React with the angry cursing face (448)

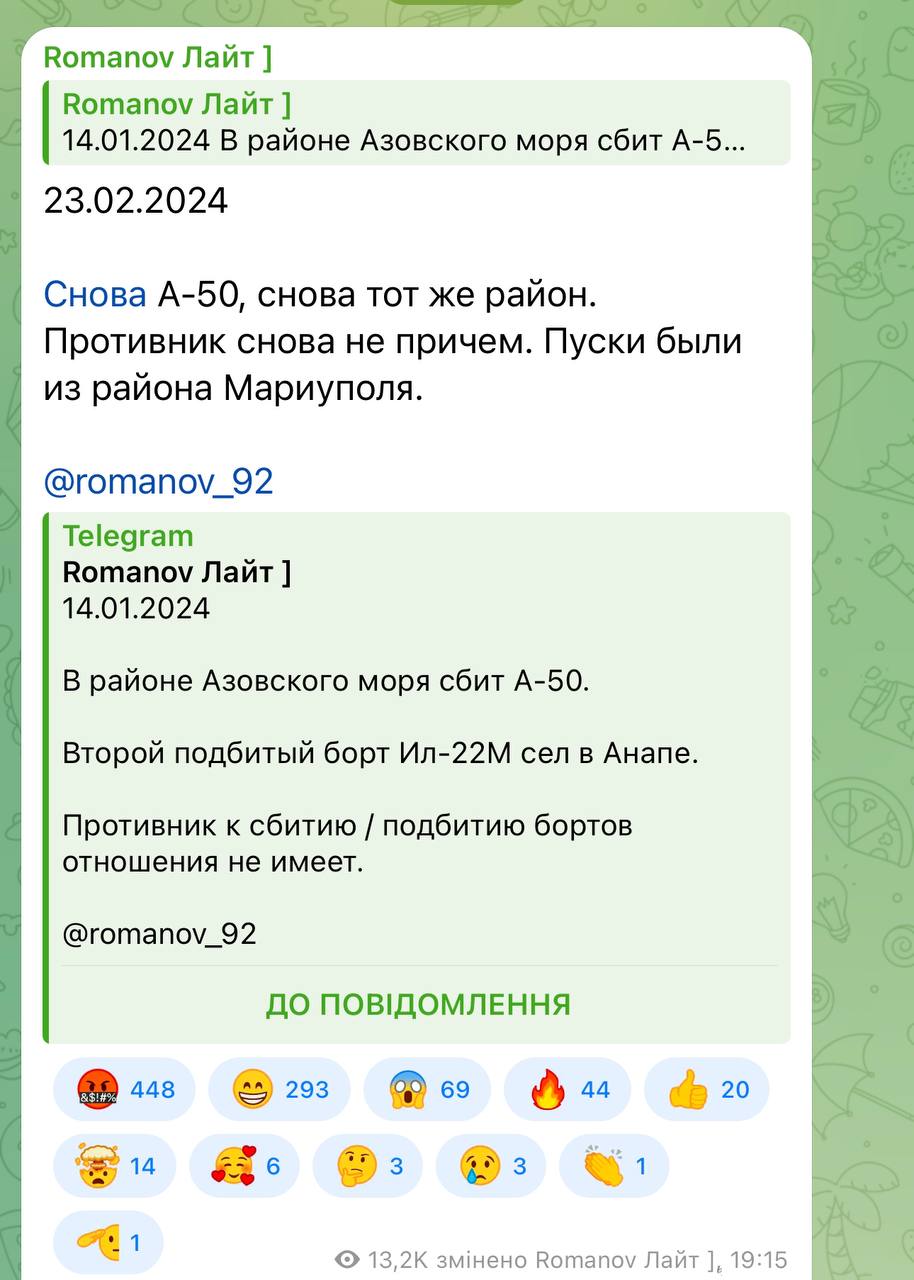124,1089
